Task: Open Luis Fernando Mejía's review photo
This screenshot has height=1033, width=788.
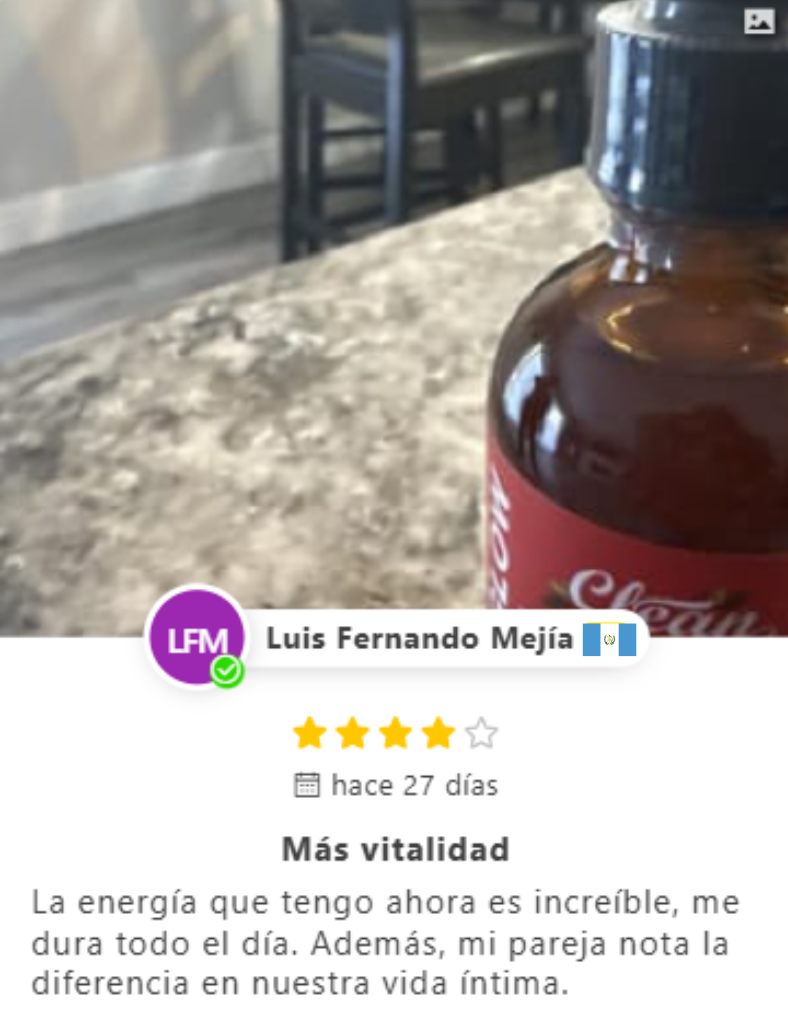Action: tap(394, 300)
